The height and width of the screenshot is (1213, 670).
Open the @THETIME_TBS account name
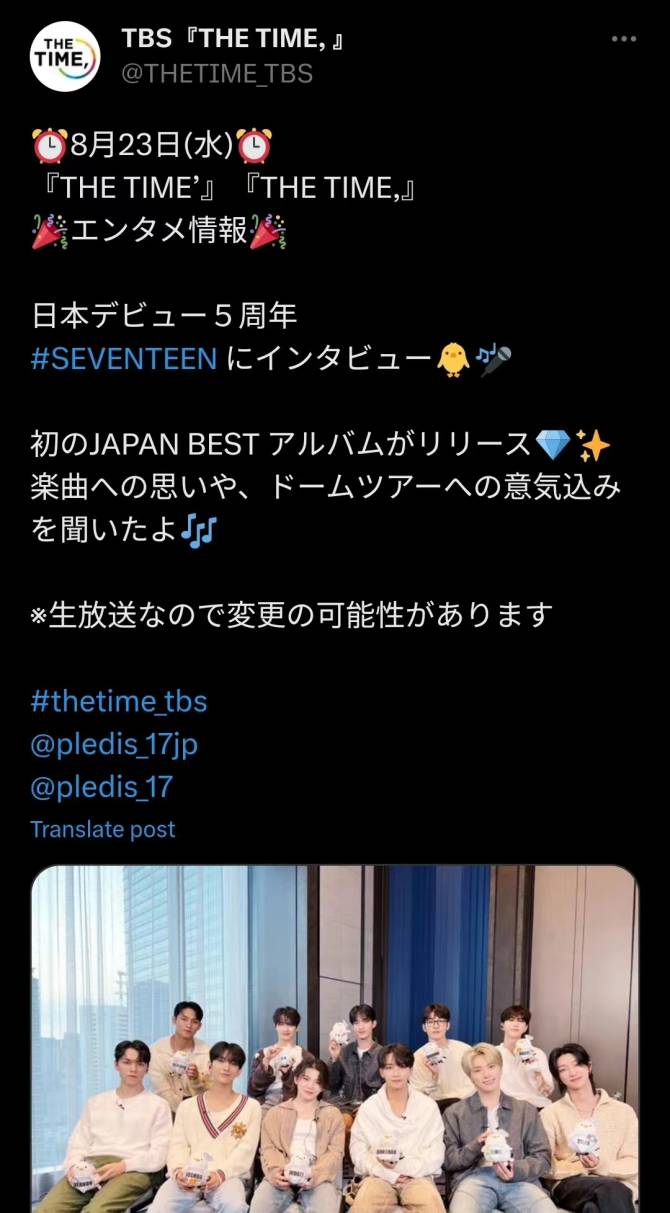pos(217,73)
